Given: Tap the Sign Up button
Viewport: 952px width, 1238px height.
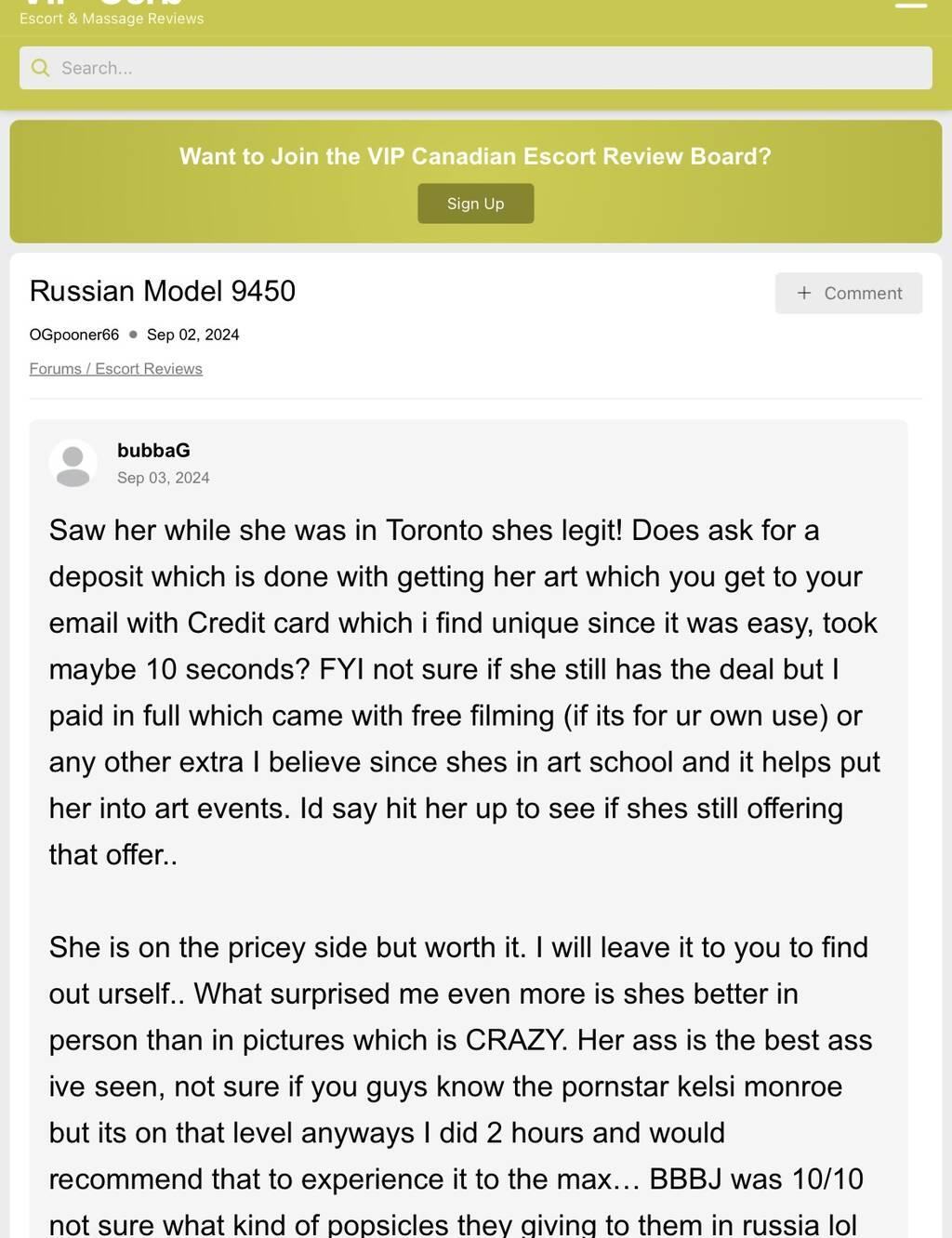Looking at the screenshot, I should [475, 204].
